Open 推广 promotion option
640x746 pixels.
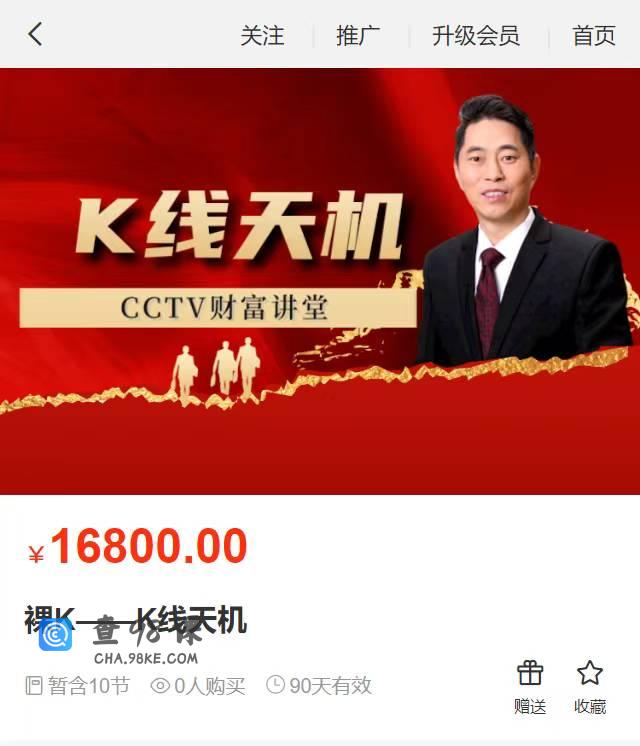pos(358,36)
